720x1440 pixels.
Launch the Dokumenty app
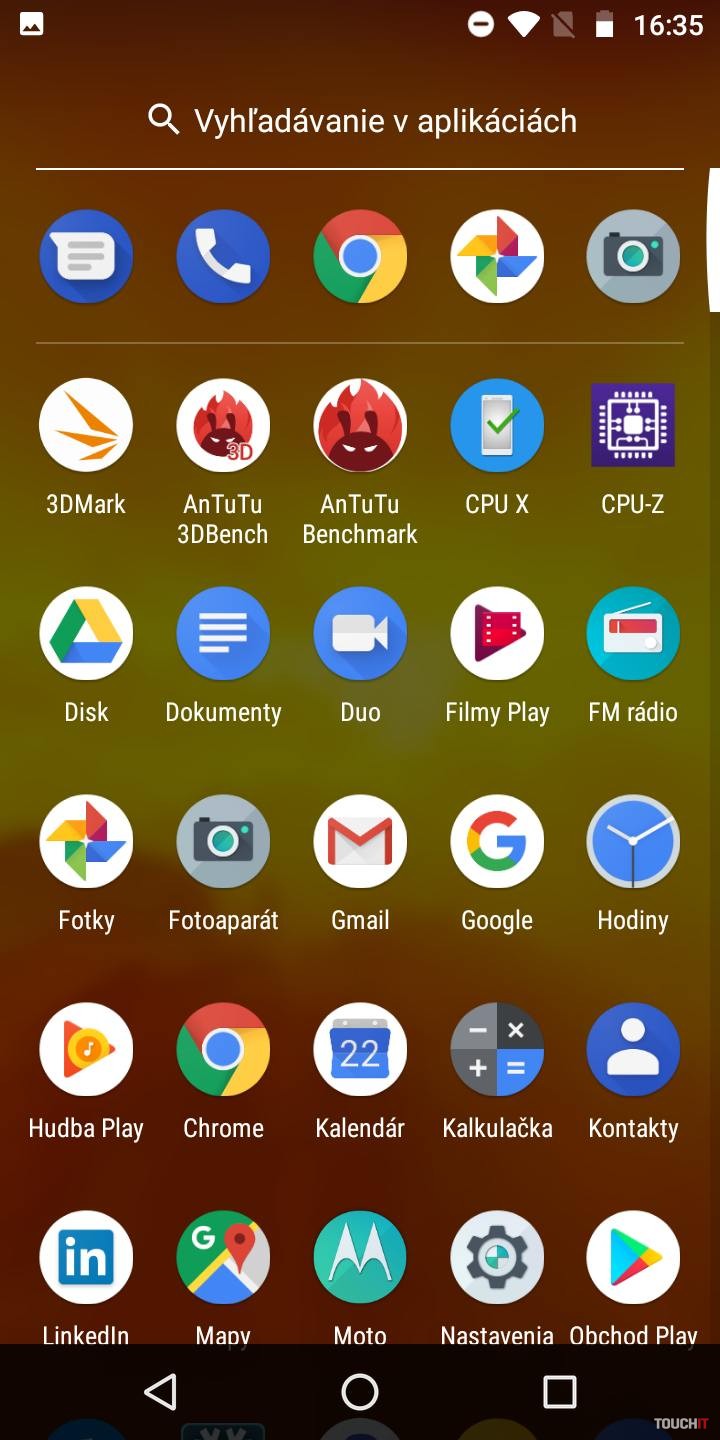223,633
